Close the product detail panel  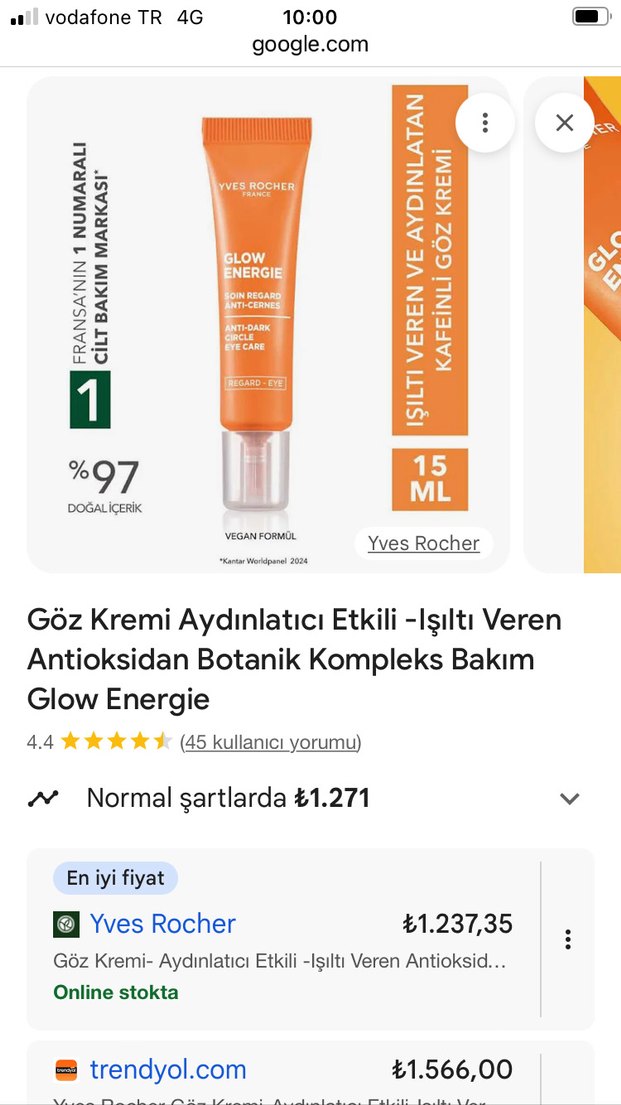coord(564,123)
